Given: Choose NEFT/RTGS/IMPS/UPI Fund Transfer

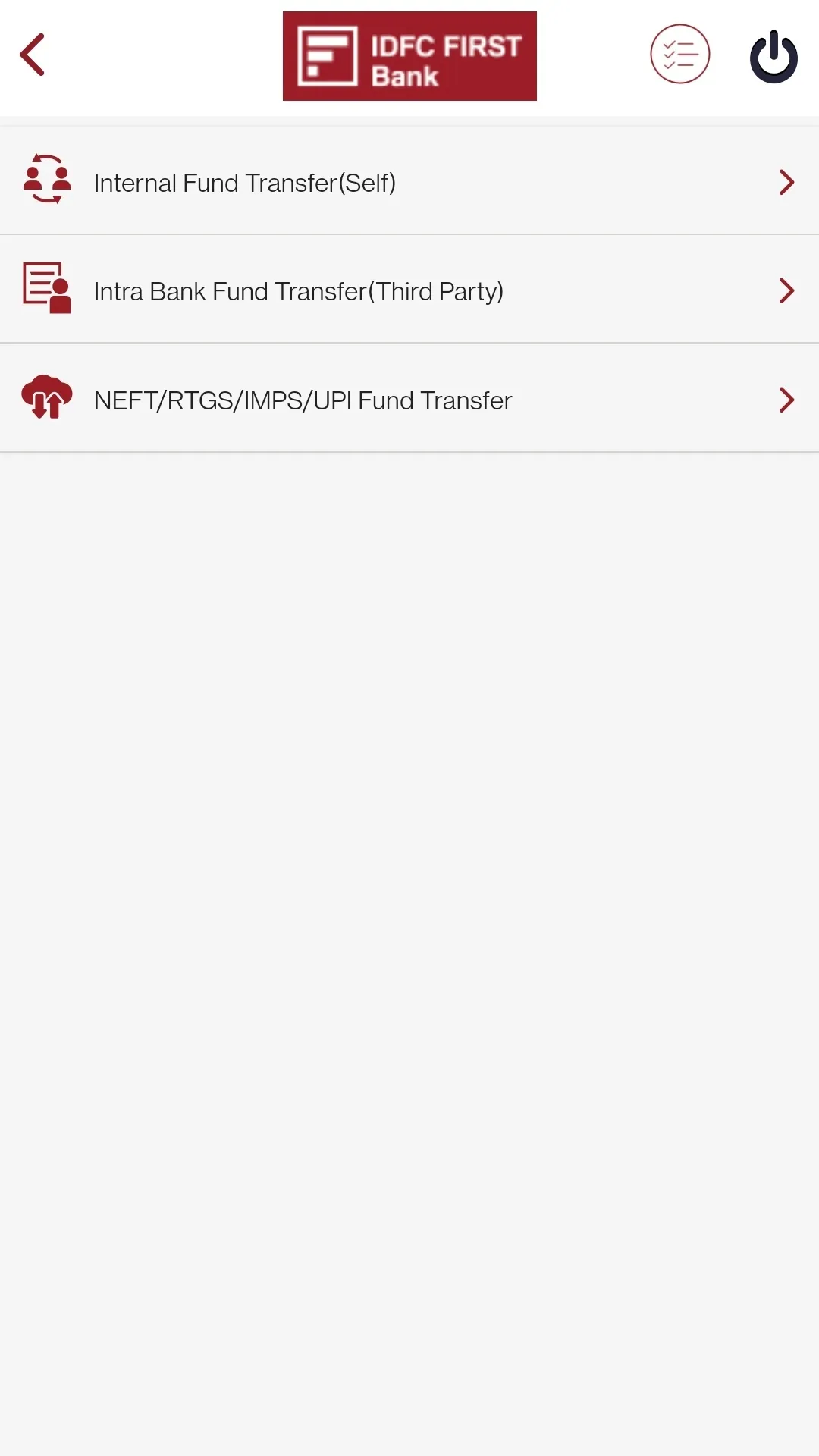Looking at the screenshot, I should pyautogui.click(x=409, y=400).
